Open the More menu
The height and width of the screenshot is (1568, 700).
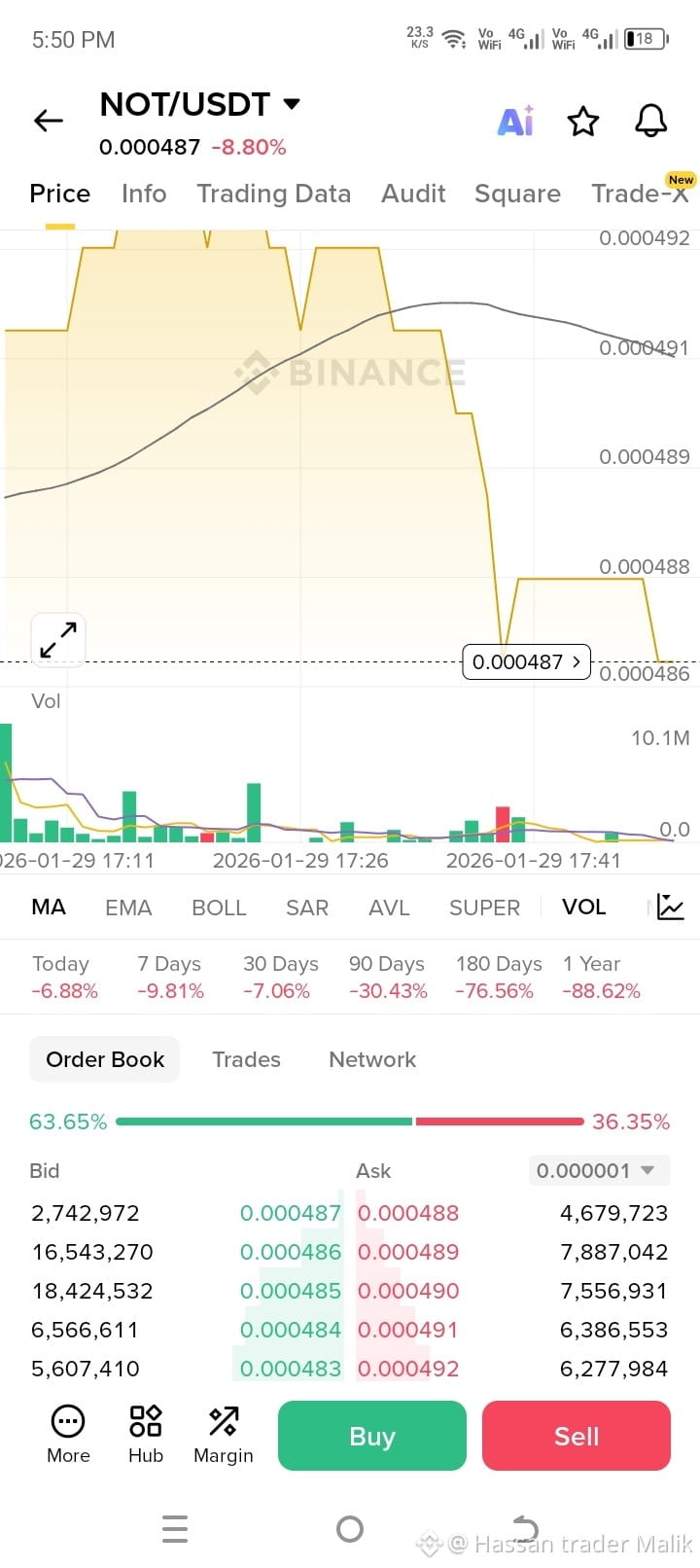tap(68, 1434)
